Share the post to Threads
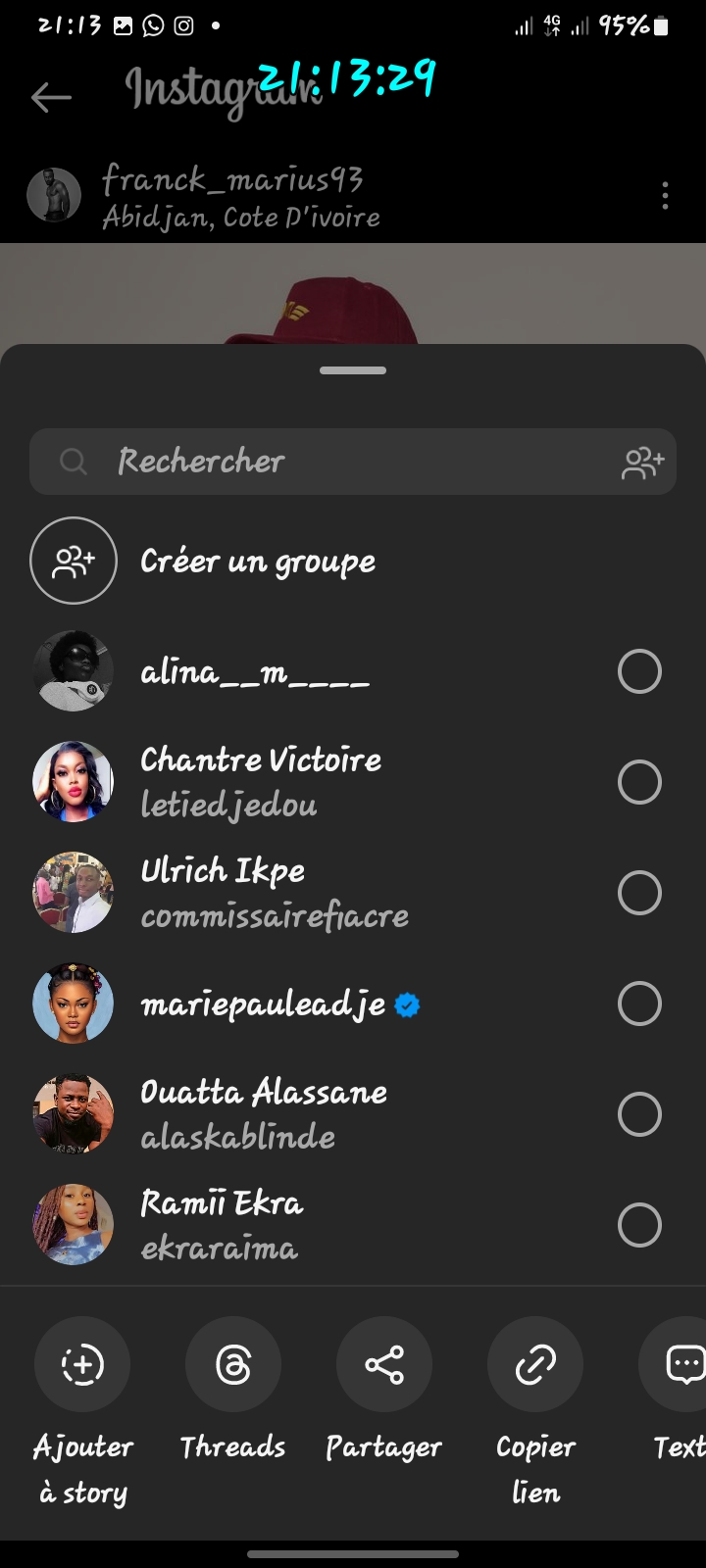Image resolution: width=706 pixels, height=1568 pixels. point(233,1365)
